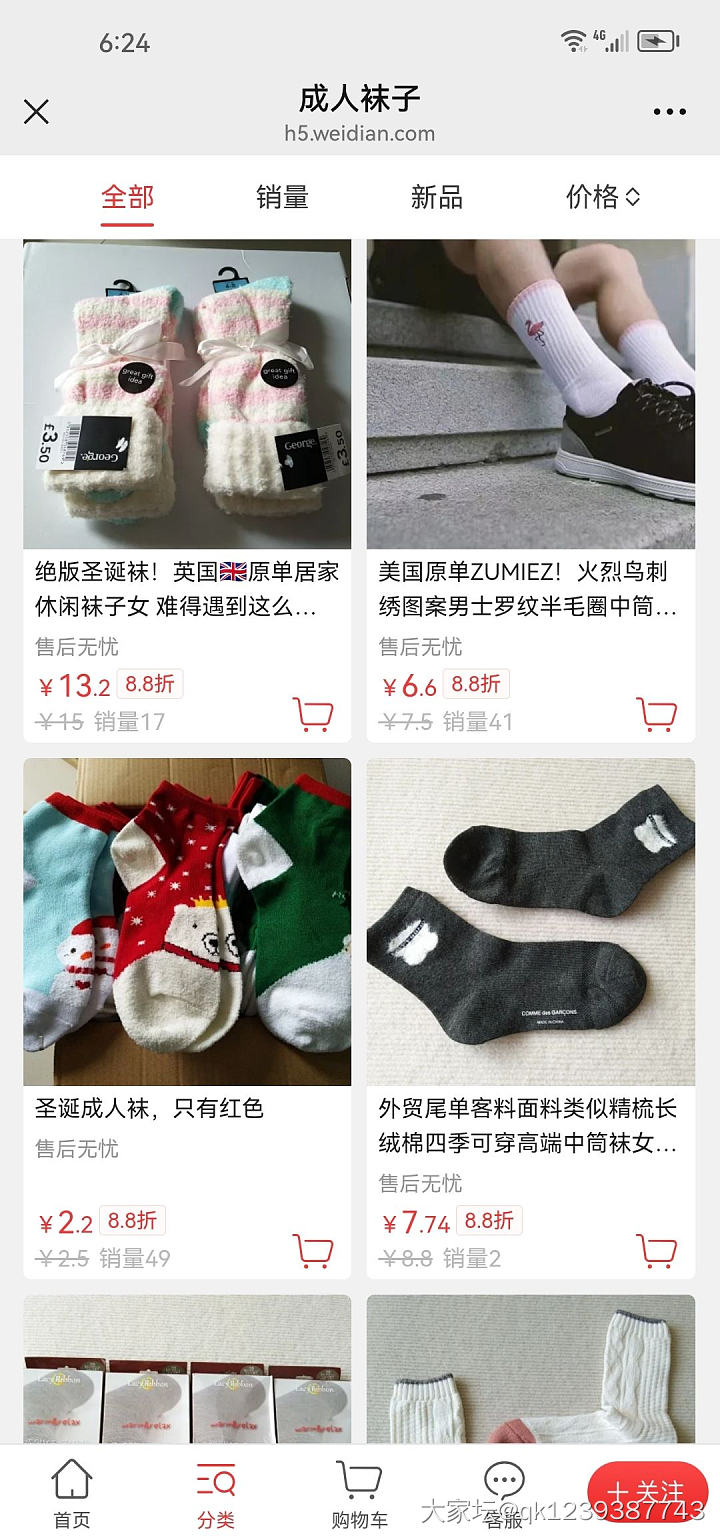Switch to the 销量 sales volume tab
Image resolution: width=720 pixels, height=1540 pixels.
coord(281,197)
